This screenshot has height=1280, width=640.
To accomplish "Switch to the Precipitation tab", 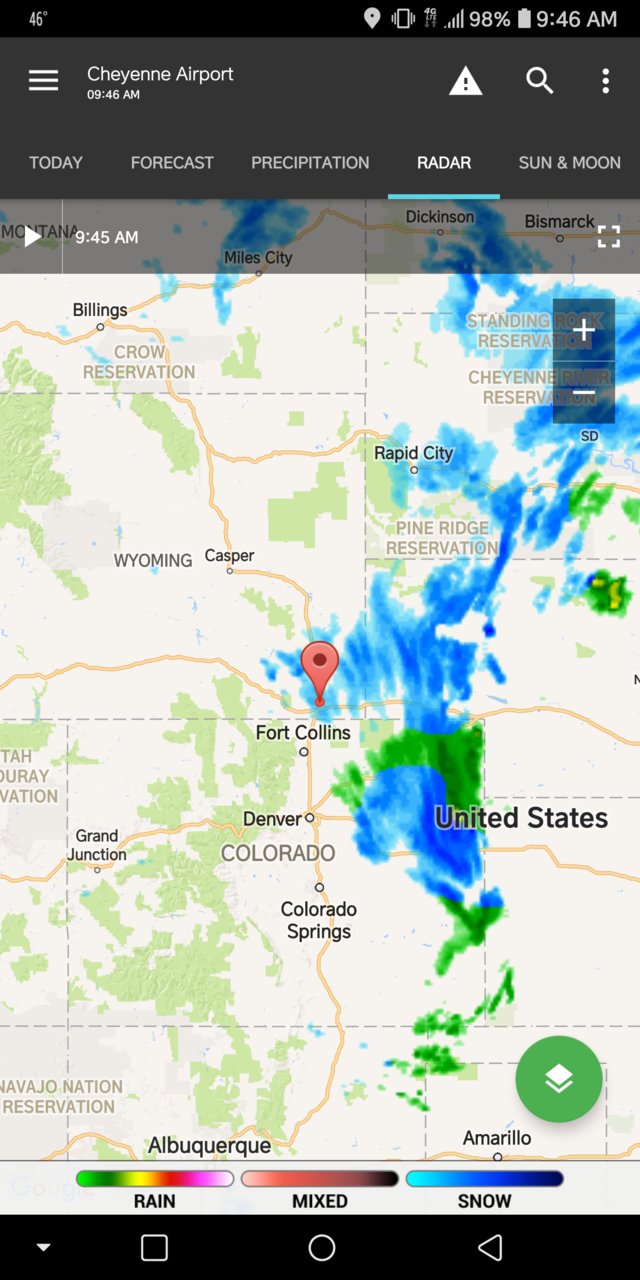I will pyautogui.click(x=310, y=162).
